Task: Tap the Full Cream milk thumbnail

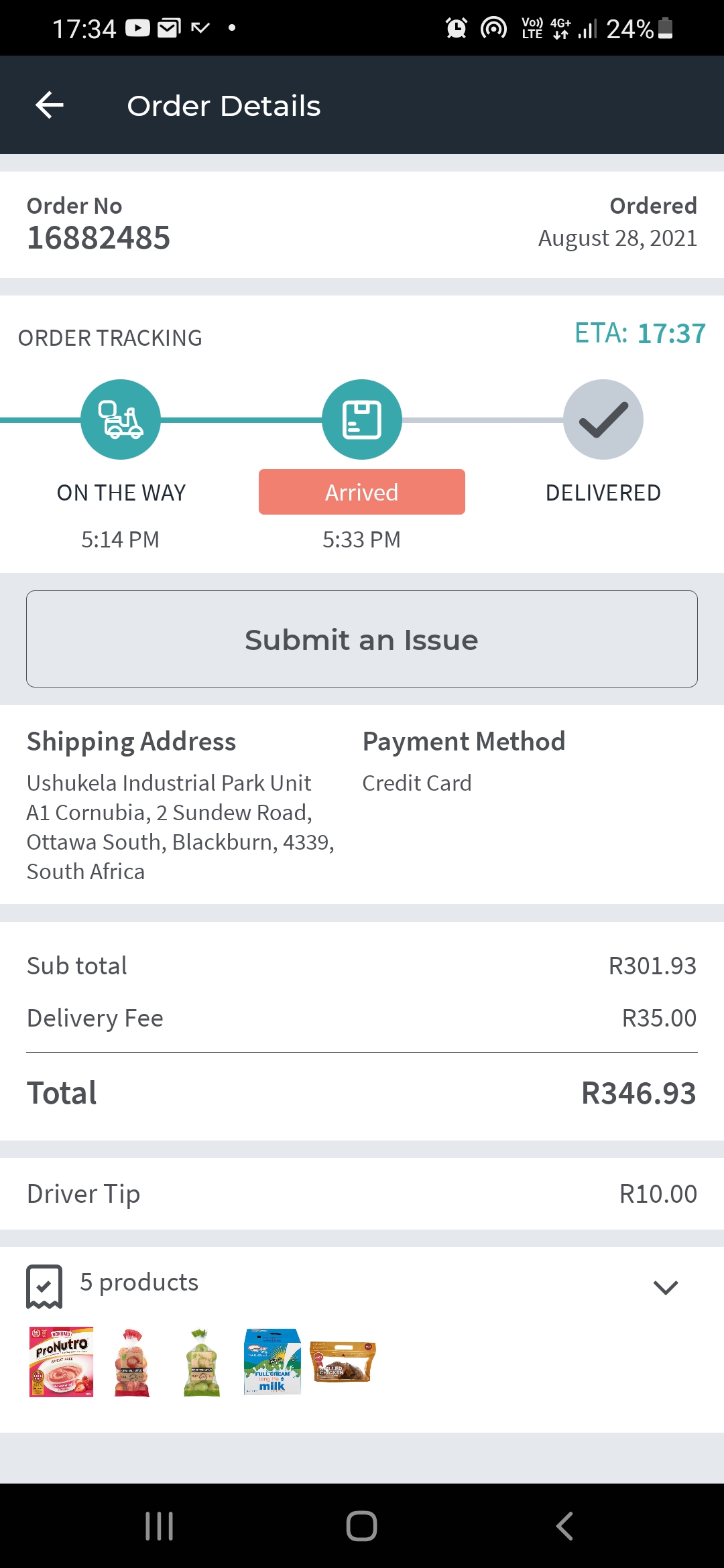Action: tap(272, 1364)
